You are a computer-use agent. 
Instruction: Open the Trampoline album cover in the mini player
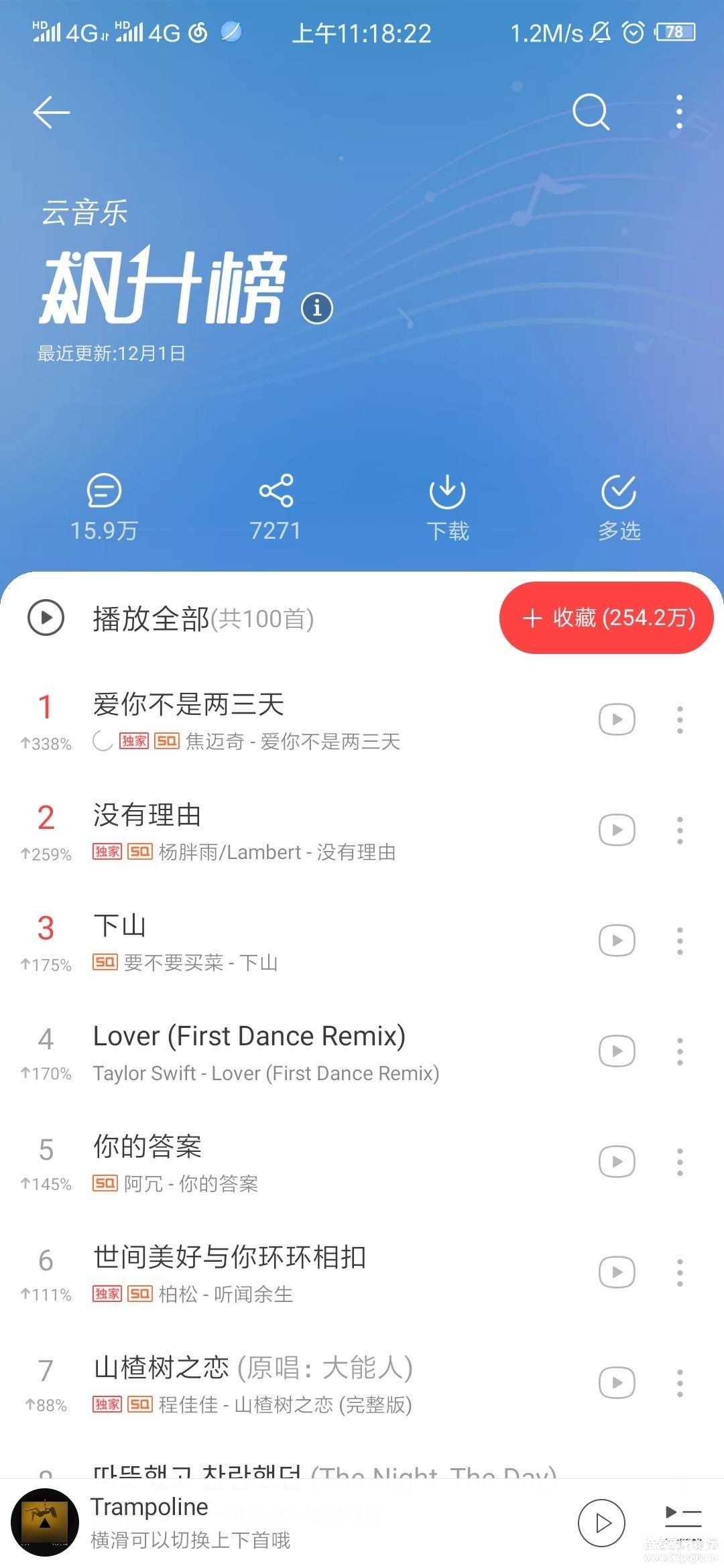[44, 1523]
